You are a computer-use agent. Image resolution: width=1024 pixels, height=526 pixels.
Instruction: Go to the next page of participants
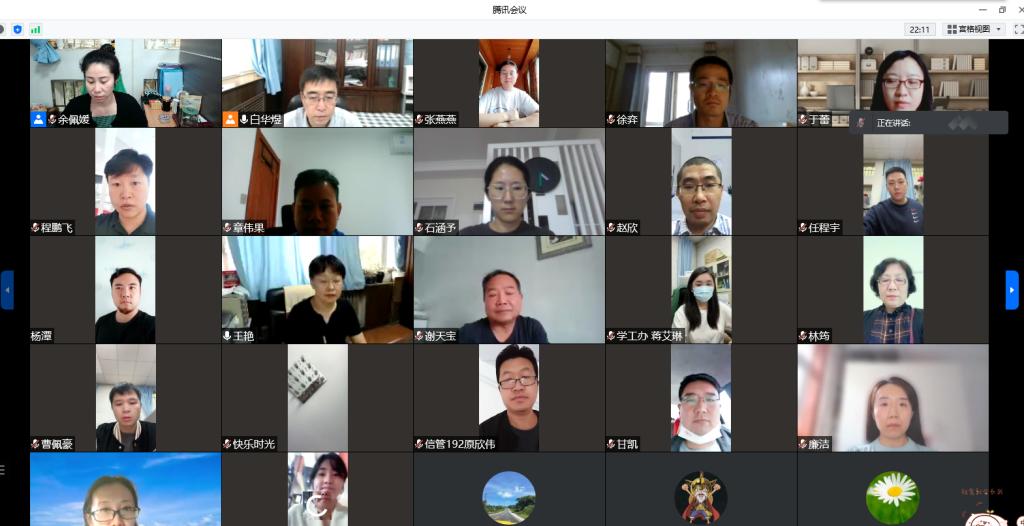pyautogui.click(x=1011, y=290)
